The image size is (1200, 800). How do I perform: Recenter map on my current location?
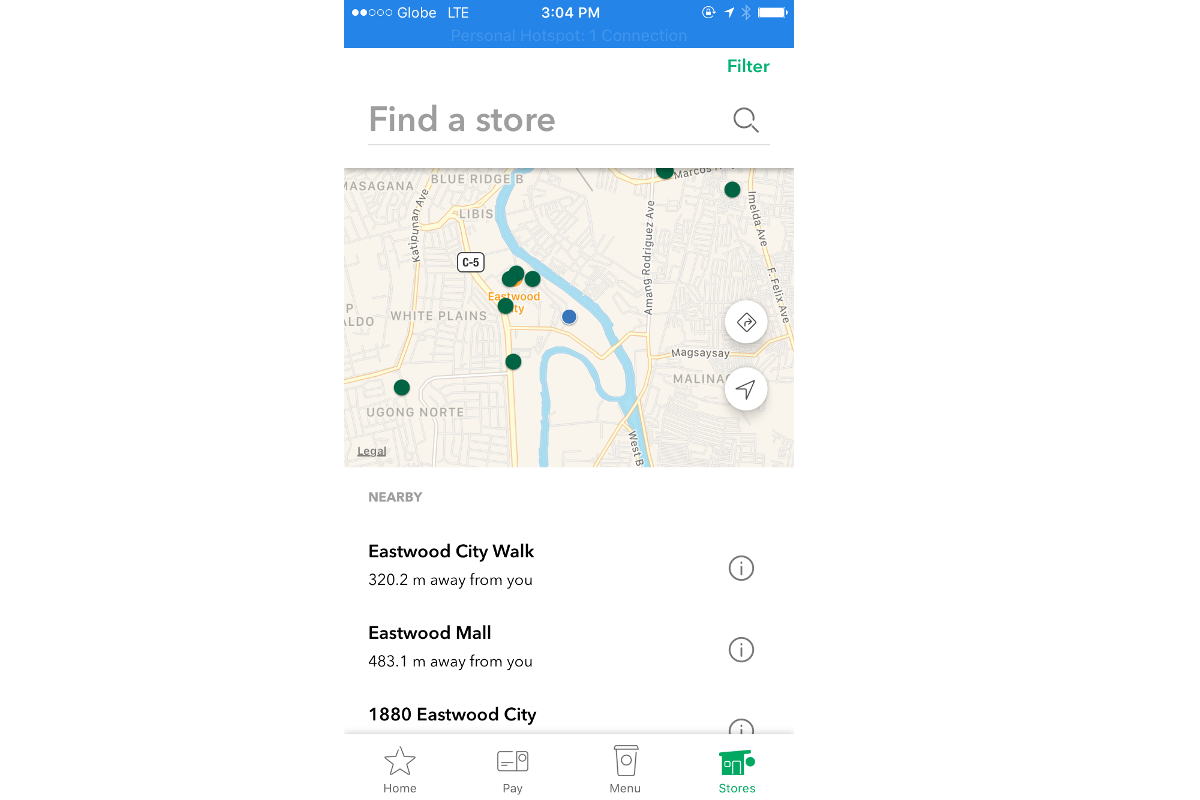[746, 389]
